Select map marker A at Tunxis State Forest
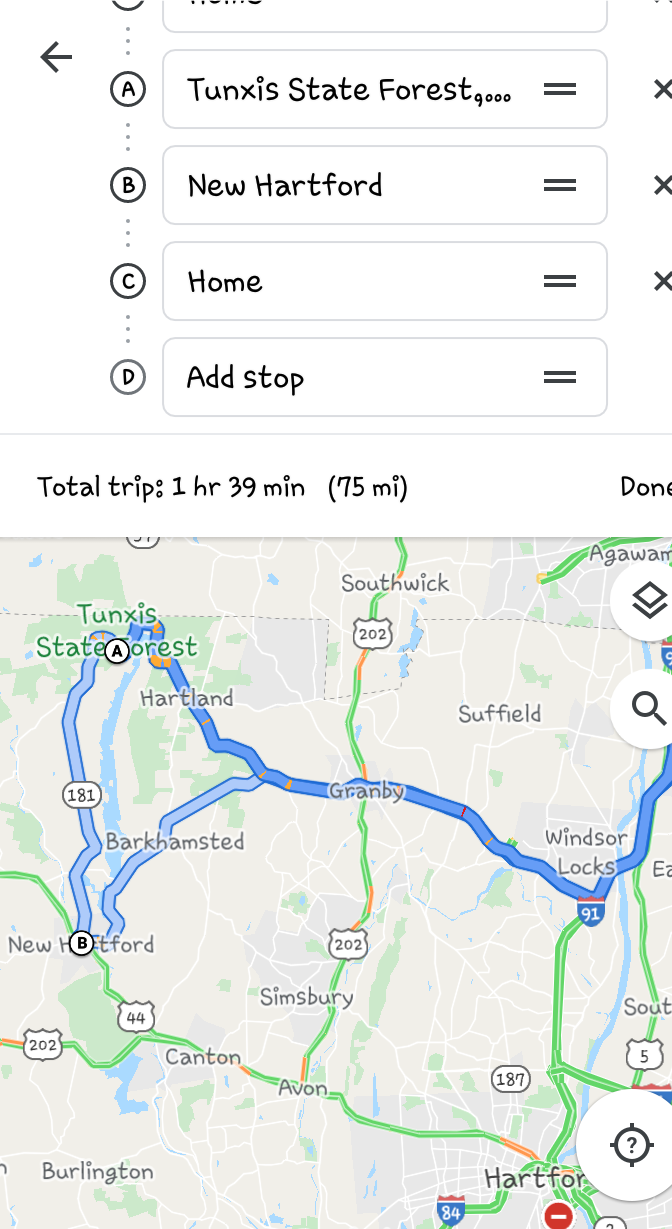This screenshot has height=1229, width=672. 117,651
